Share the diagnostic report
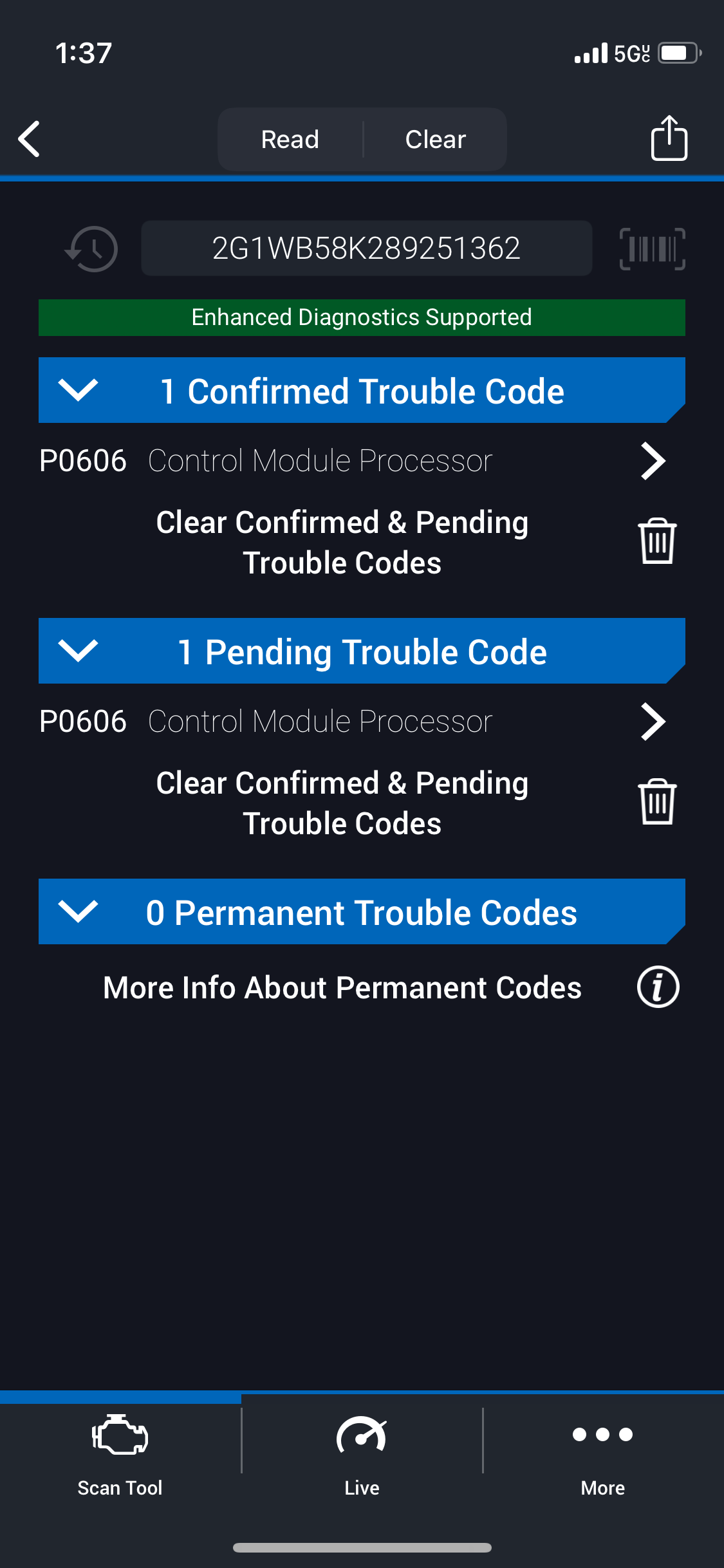Viewport: 724px width, 1568px height. point(669,138)
